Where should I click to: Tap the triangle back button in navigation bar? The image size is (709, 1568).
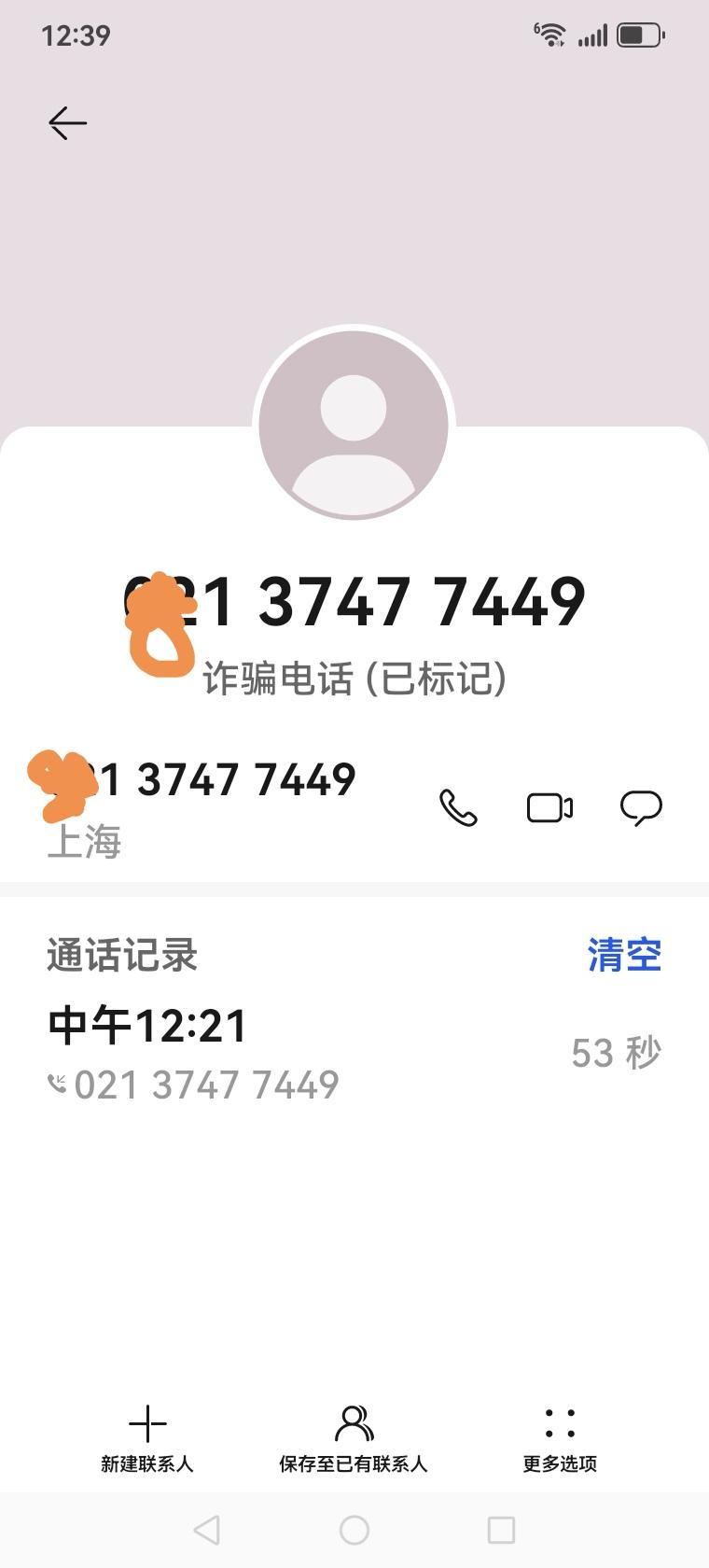[x=206, y=1530]
